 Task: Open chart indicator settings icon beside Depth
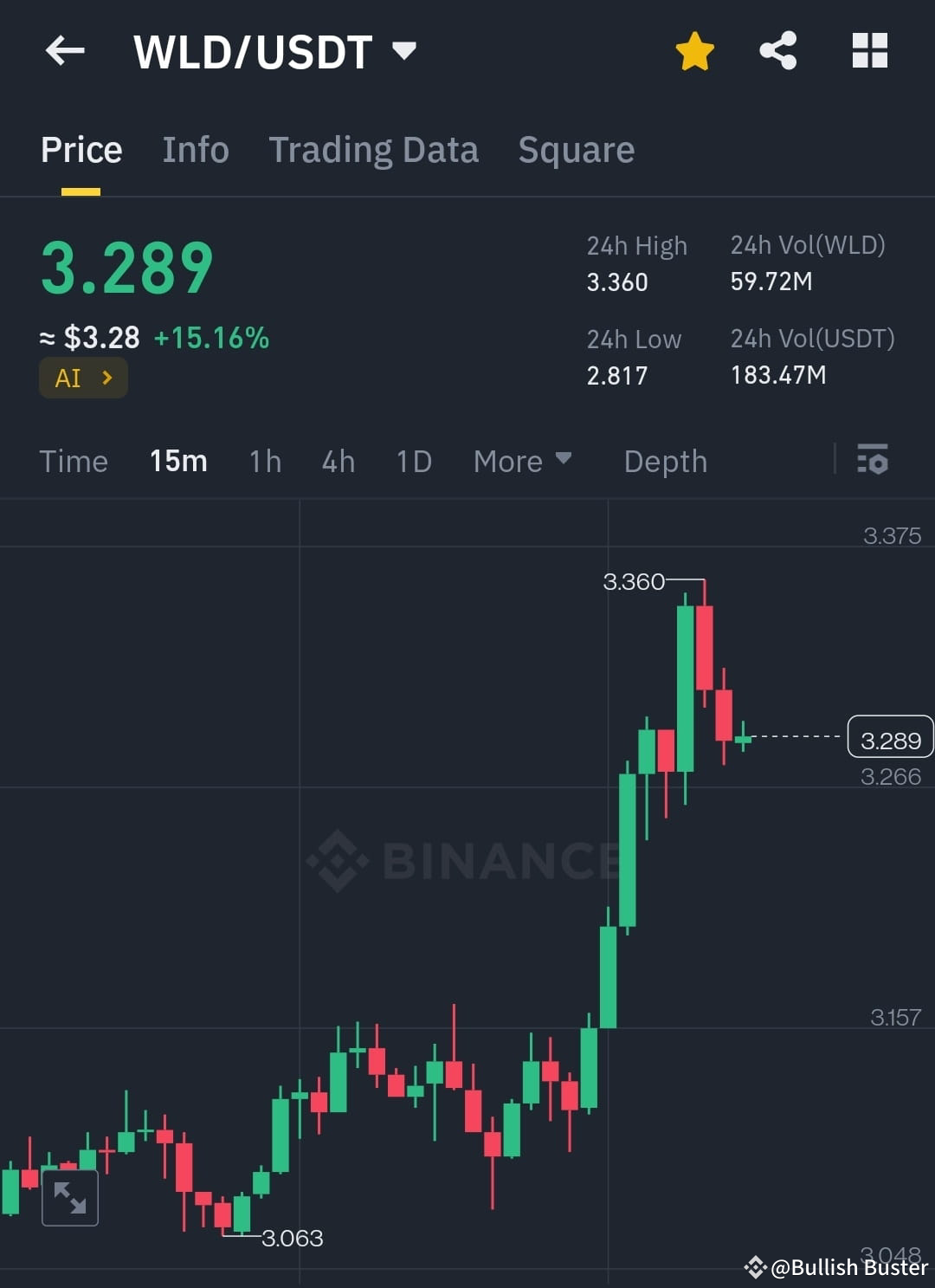coord(873,461)
